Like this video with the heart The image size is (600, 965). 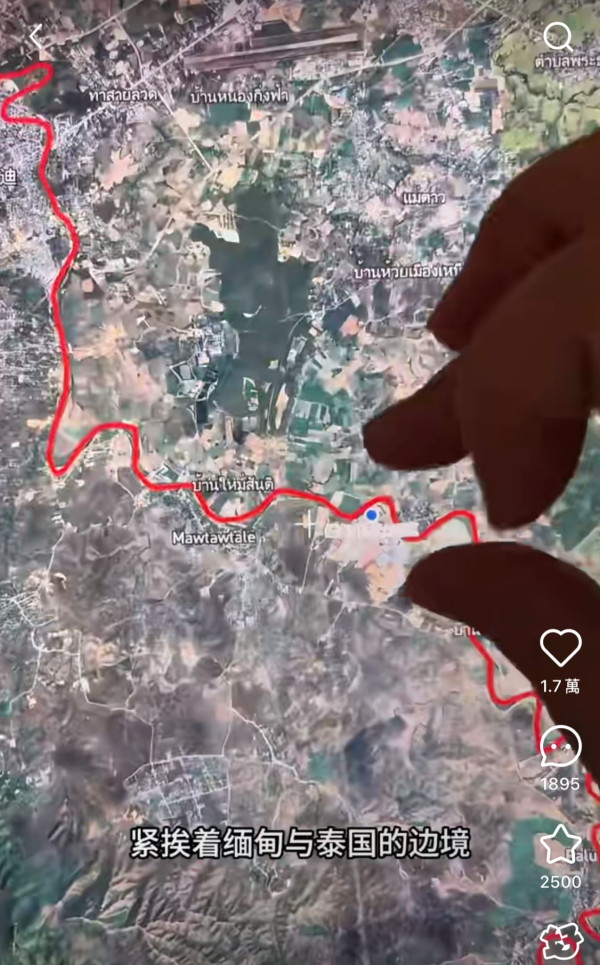(x=560, y=648)
